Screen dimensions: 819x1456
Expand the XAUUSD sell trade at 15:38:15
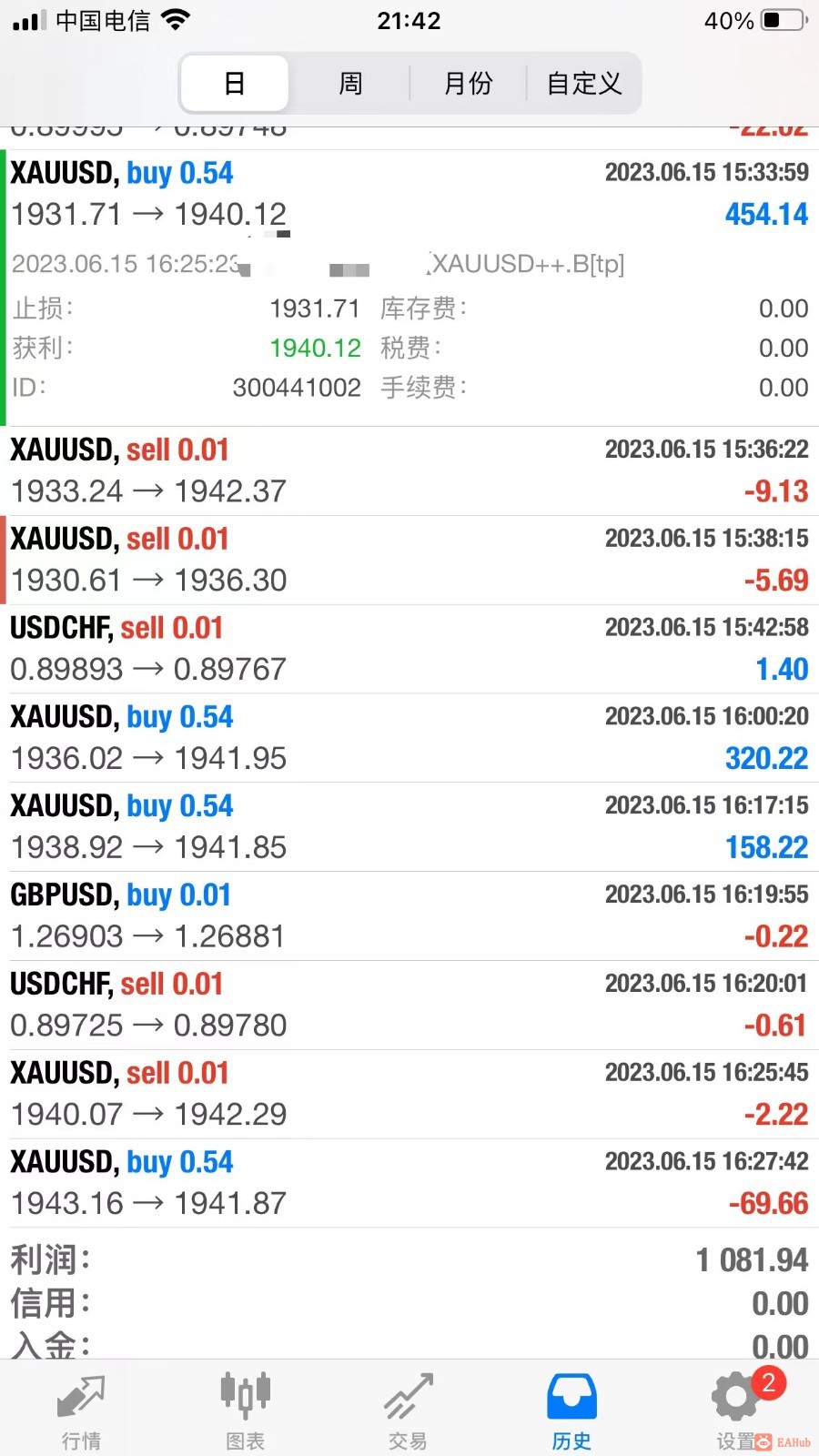pos(409,560)
